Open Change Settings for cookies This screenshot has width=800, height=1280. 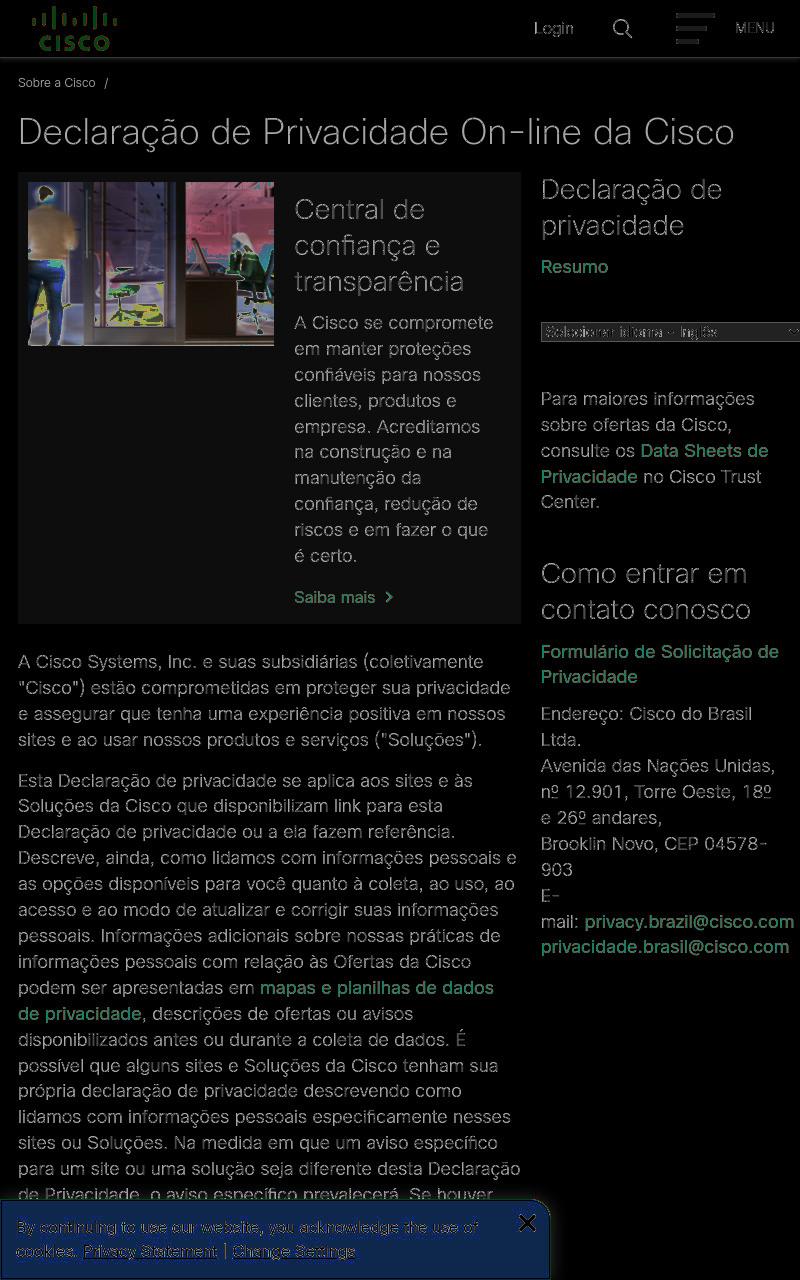coord(294,1252)
